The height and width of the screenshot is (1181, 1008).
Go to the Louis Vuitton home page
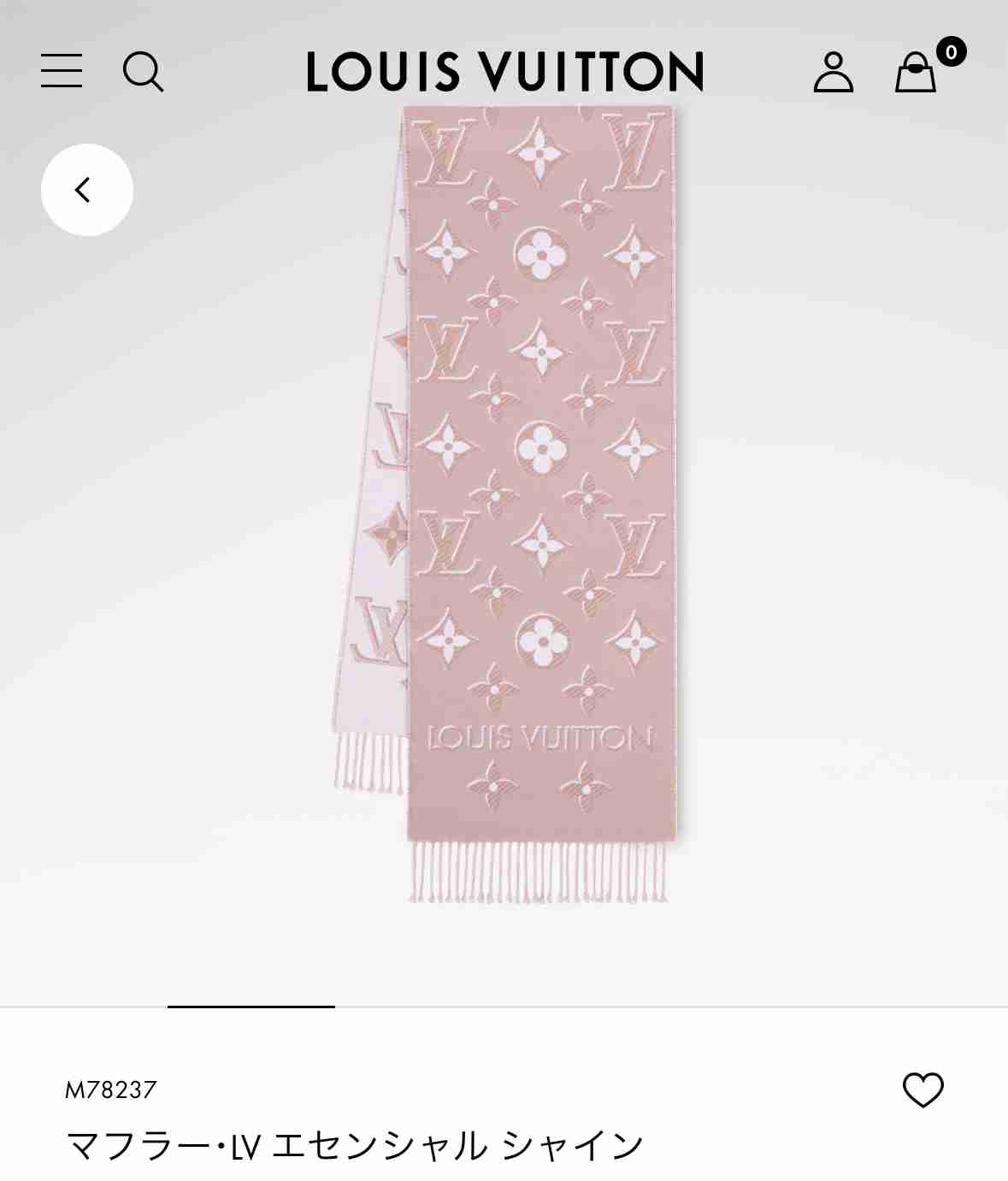pos(504,71)
